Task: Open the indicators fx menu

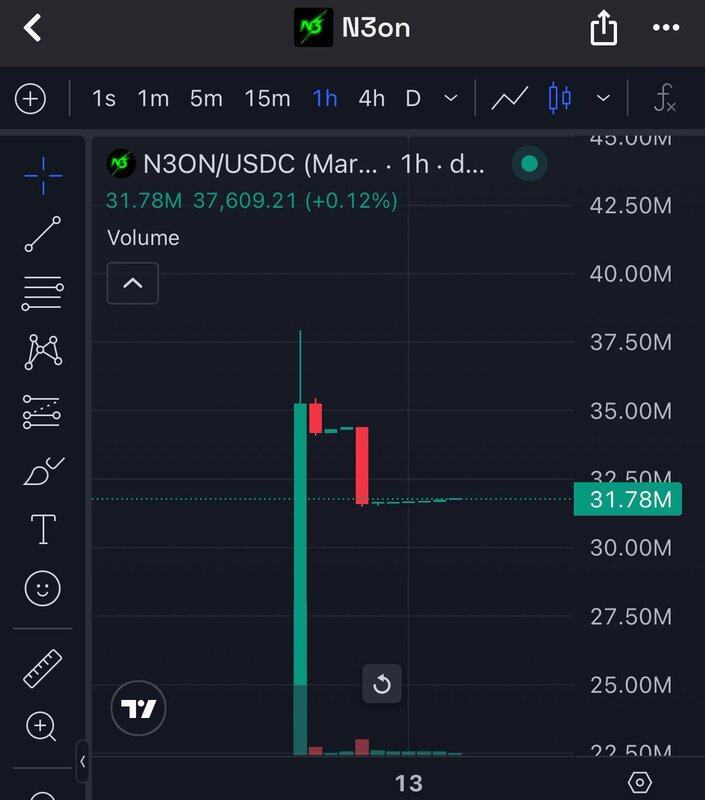Action: (664, 99)
